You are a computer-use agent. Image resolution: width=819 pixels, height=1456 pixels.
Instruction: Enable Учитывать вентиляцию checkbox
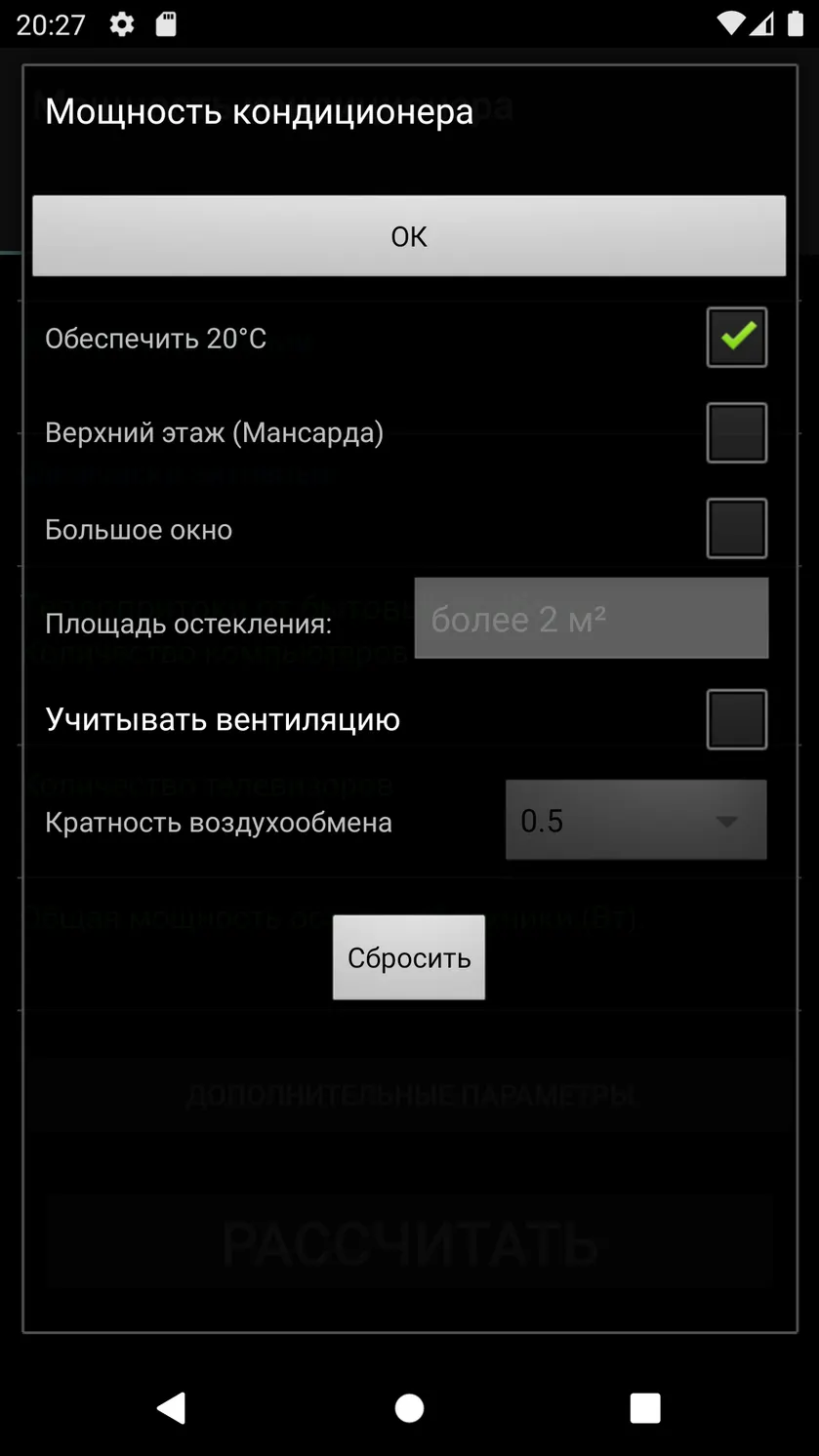tap(736, 720)
